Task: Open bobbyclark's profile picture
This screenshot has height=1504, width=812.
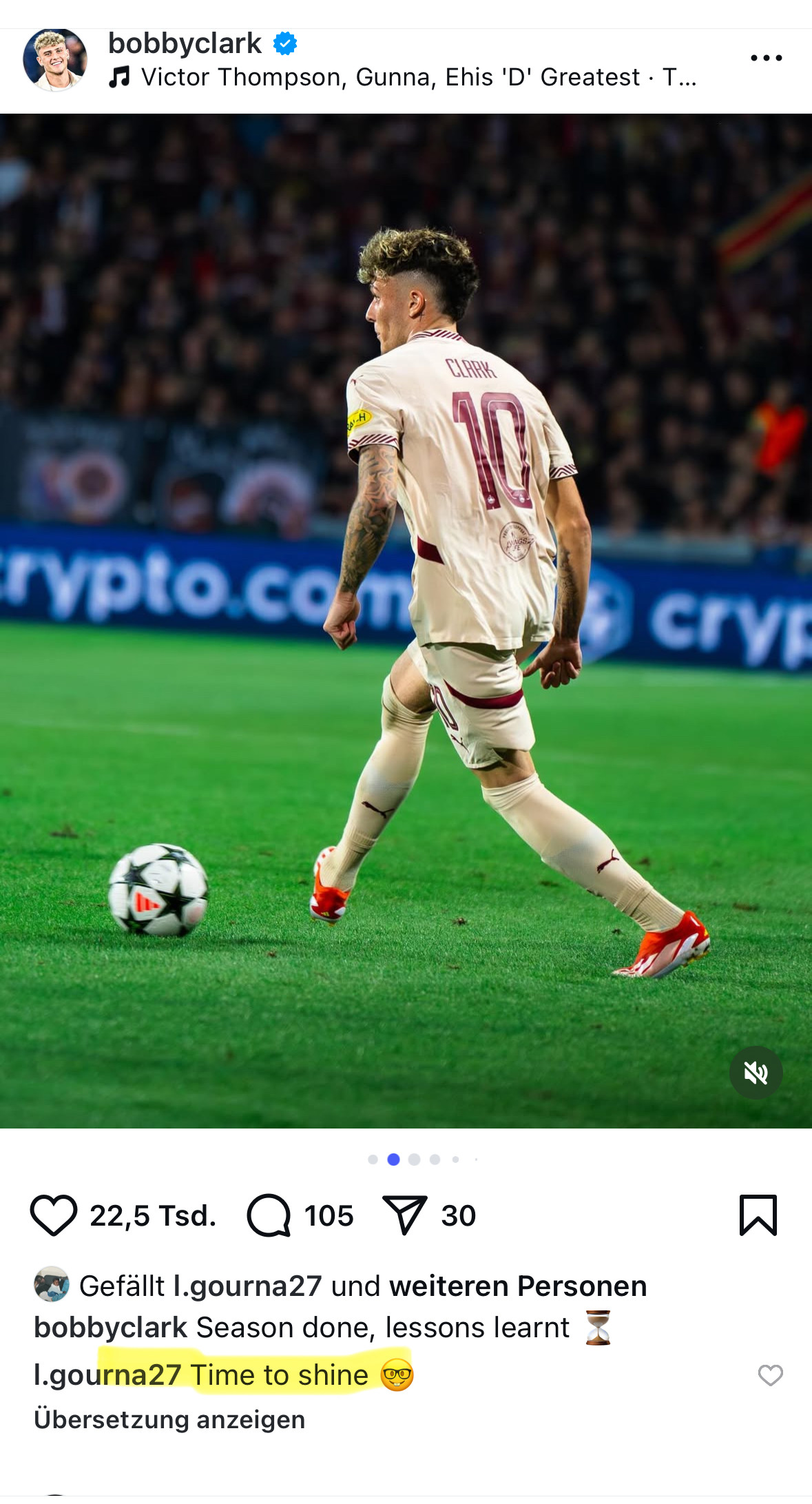Action: click(55, 60)
